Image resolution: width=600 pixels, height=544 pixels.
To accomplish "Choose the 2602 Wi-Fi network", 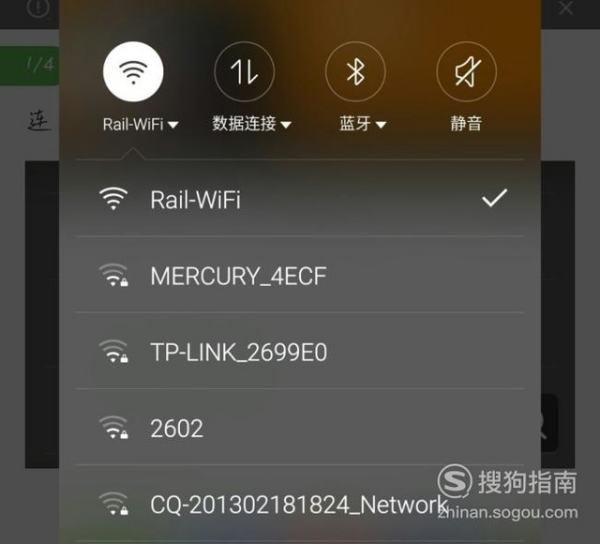I will (x=300, y=428).
